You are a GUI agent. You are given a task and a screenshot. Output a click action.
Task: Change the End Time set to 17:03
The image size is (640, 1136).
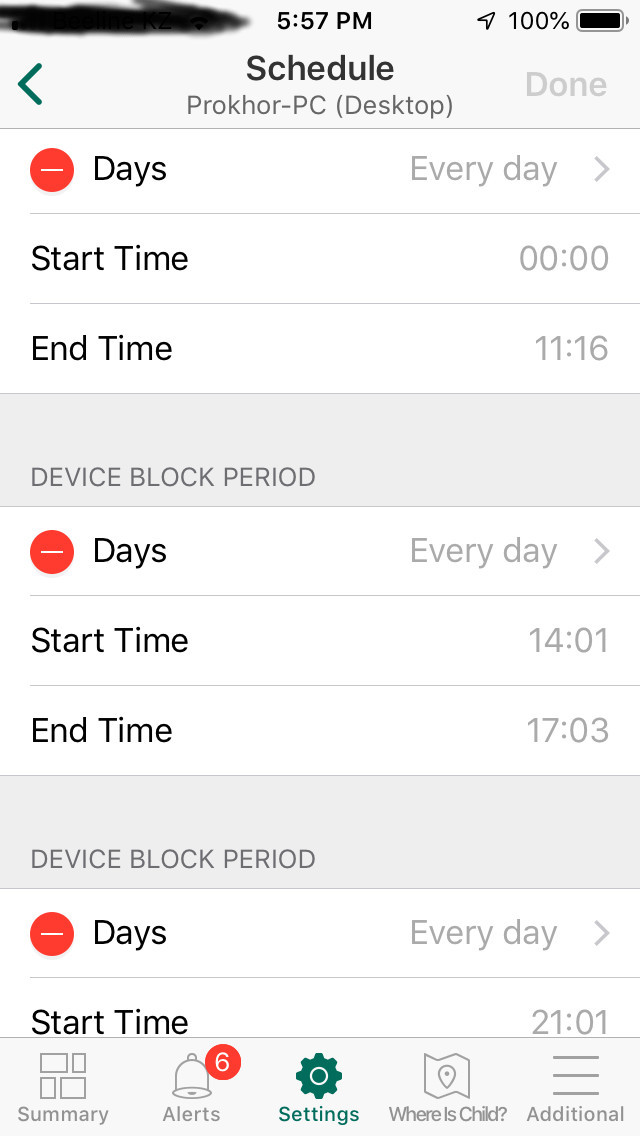(320, 731)
